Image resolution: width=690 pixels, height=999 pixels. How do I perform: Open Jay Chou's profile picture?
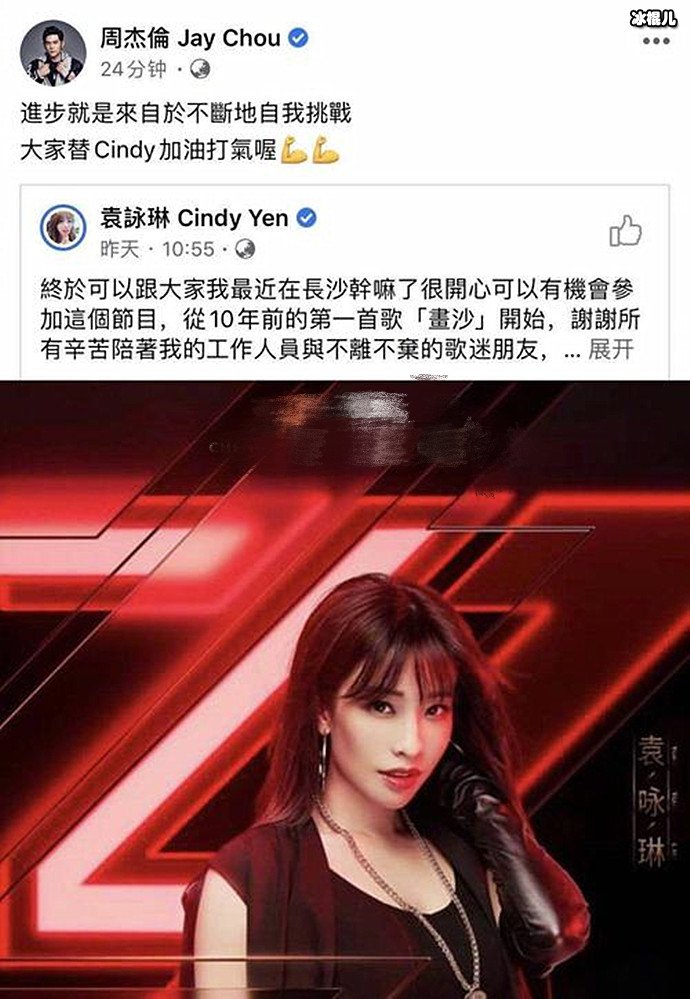(x=53, y=52)
